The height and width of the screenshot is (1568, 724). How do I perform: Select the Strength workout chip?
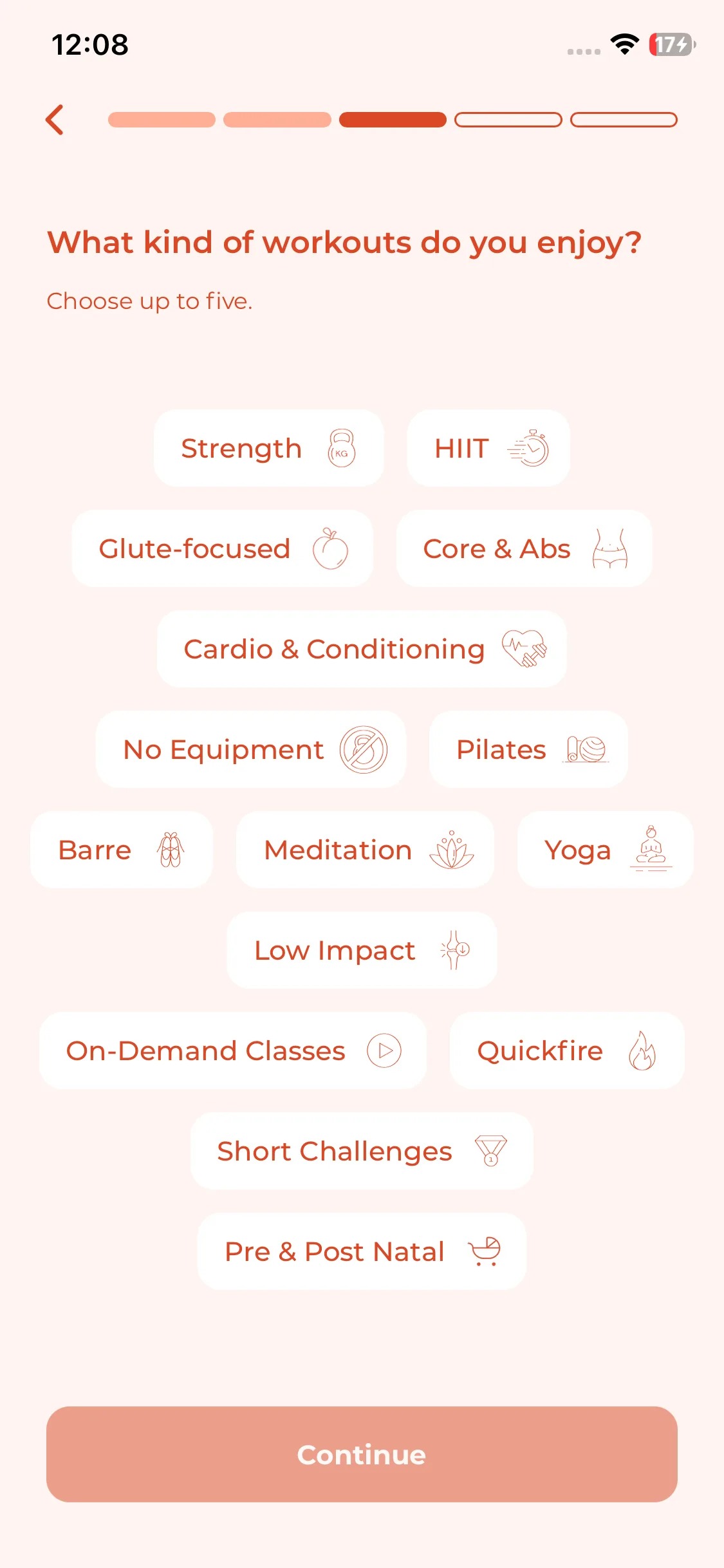tap(268, 448)
